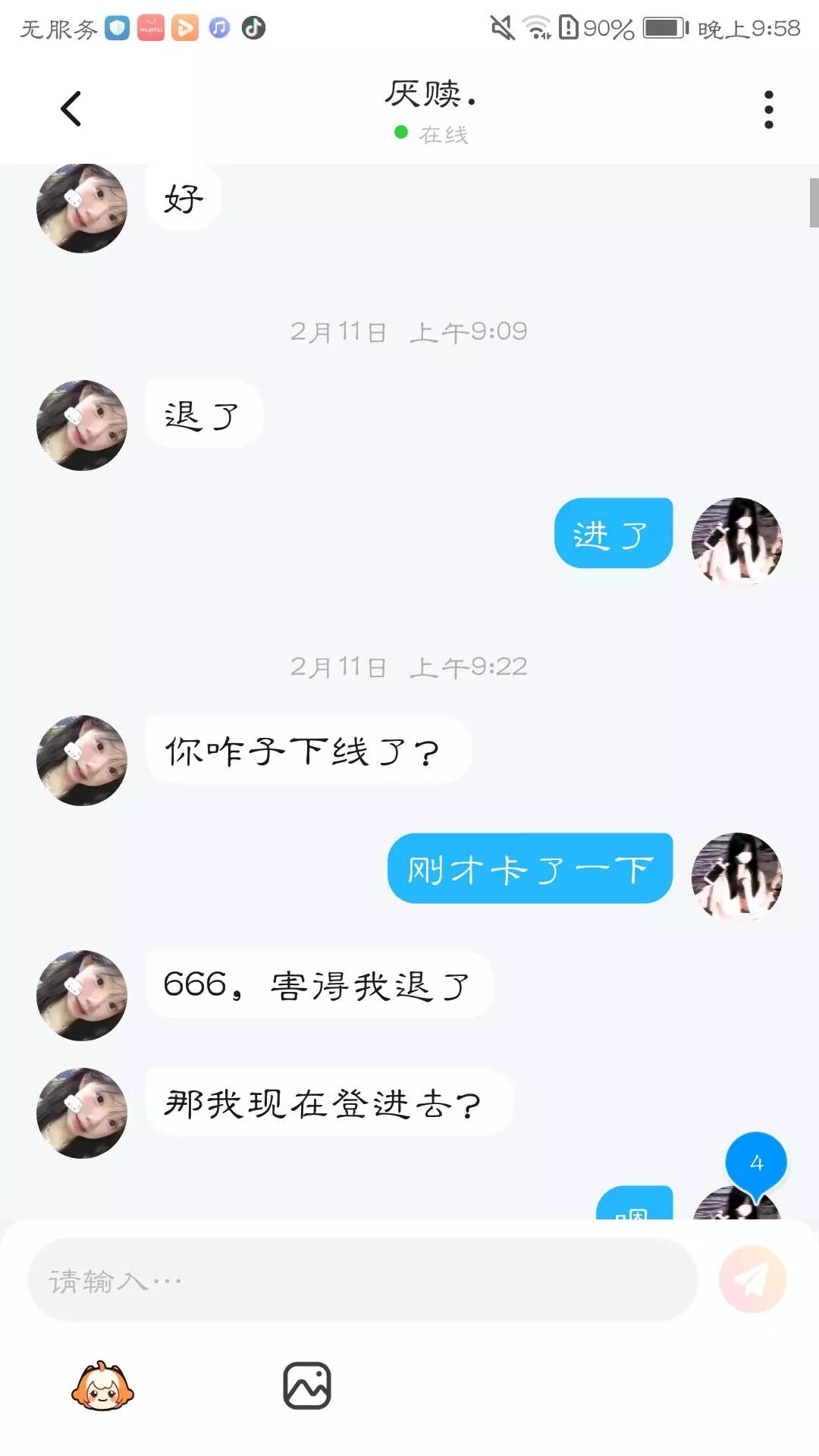Jump to the 4 unread messages
The width and height of the screenshot is (819, 1456).
tap(756, 1163)
